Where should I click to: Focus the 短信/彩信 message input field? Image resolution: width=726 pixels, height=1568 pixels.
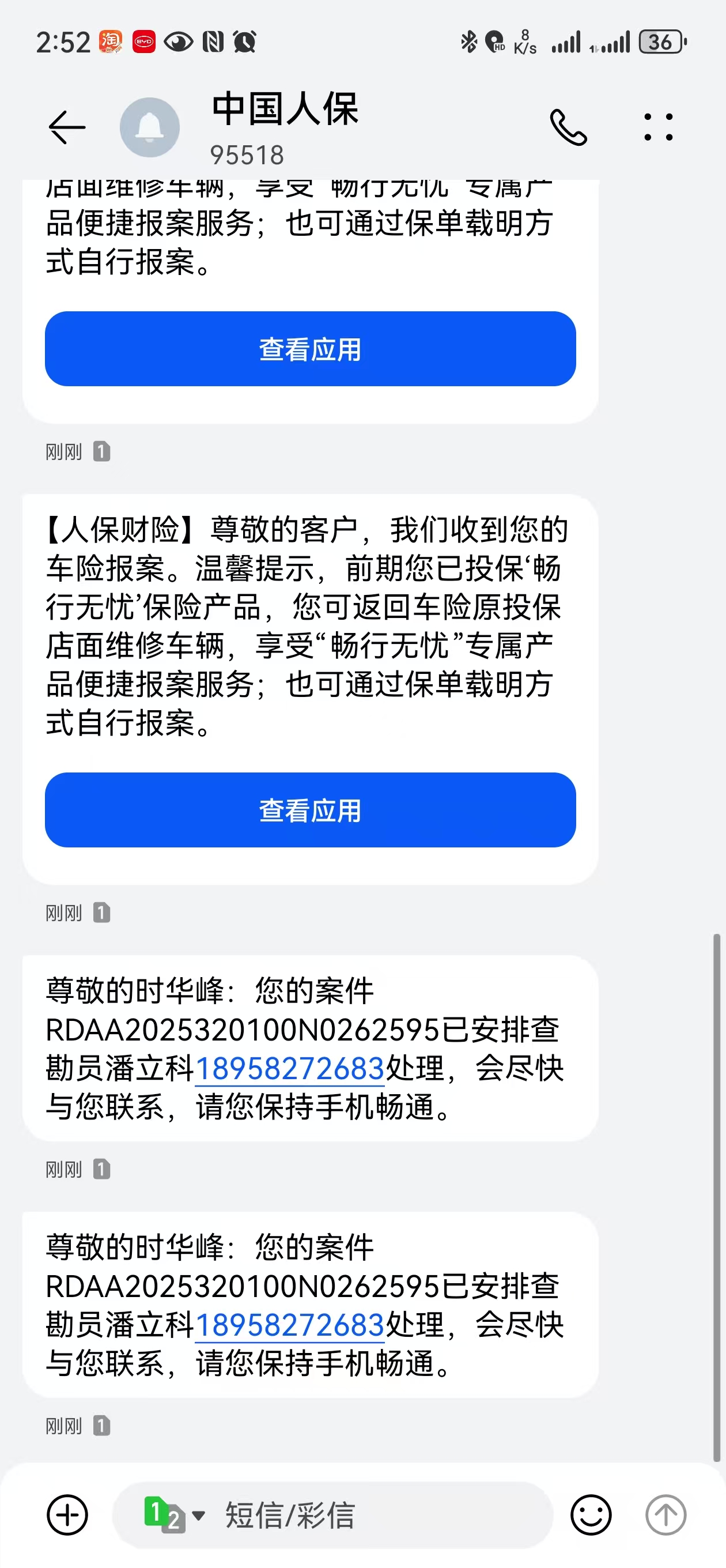click(x=377, y=1515)
